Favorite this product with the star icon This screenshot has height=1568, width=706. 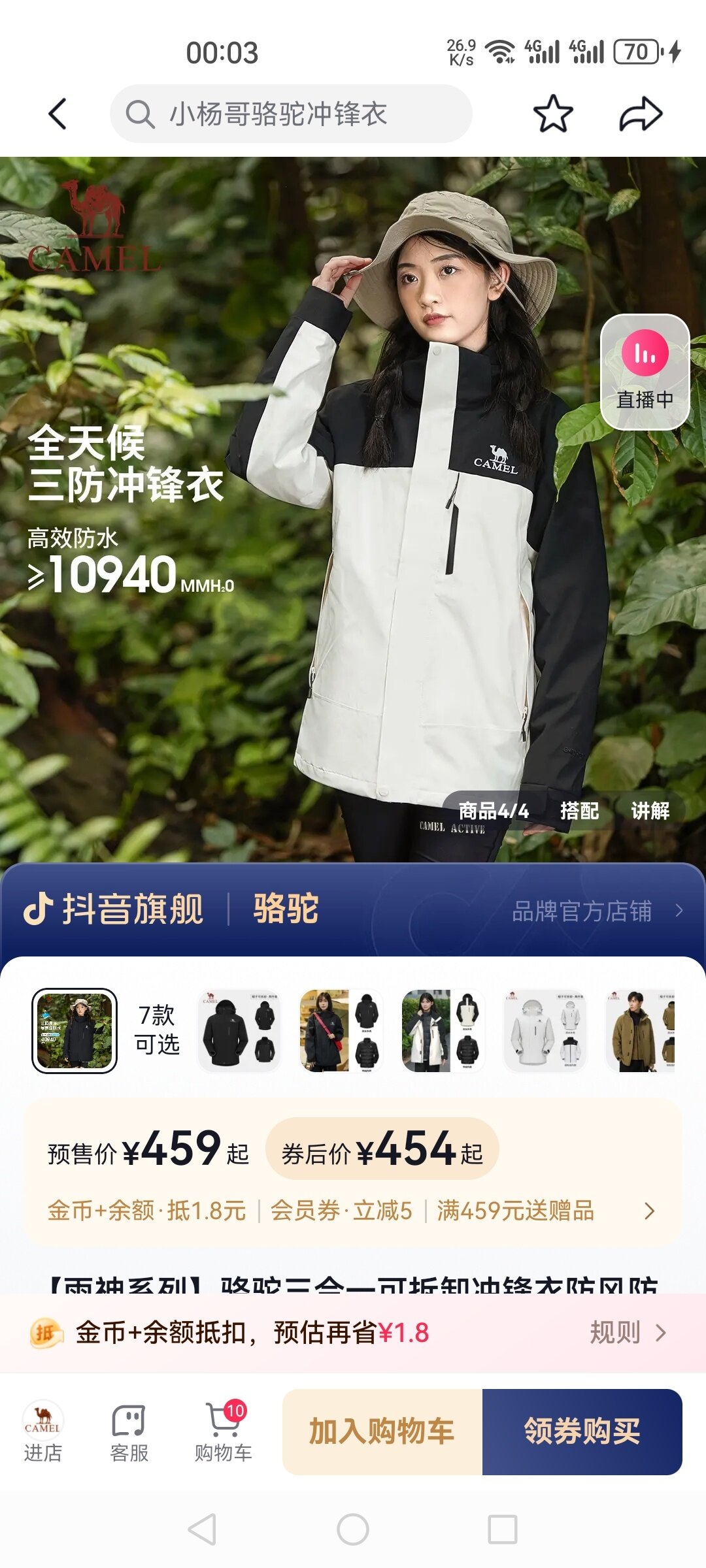pos(553,114)
